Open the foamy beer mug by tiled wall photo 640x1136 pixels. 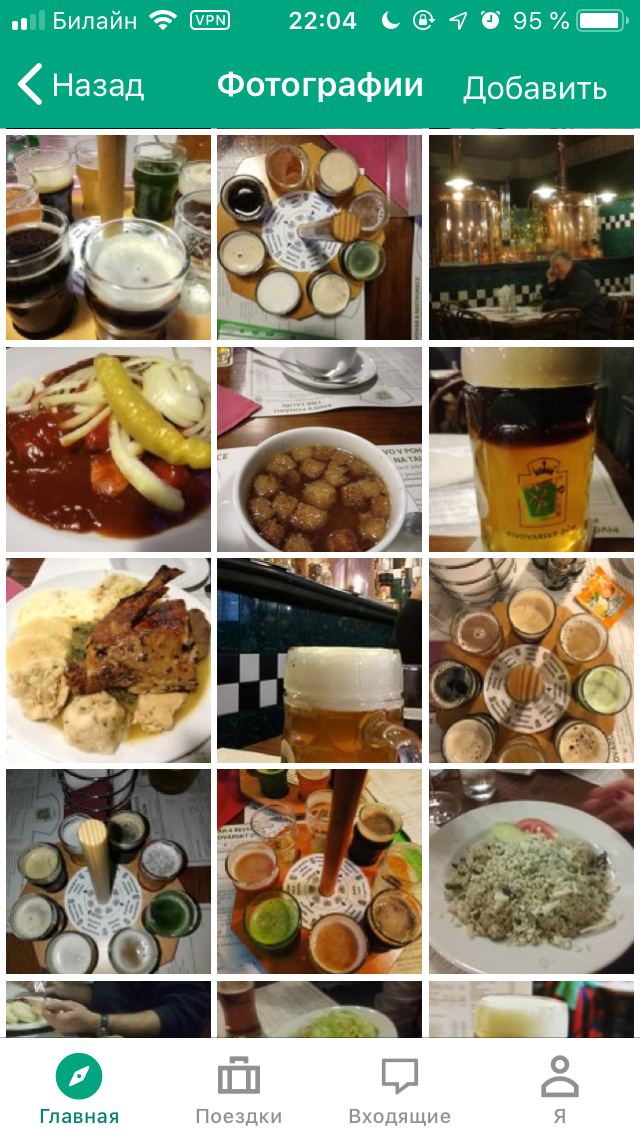tap(320, 660)
